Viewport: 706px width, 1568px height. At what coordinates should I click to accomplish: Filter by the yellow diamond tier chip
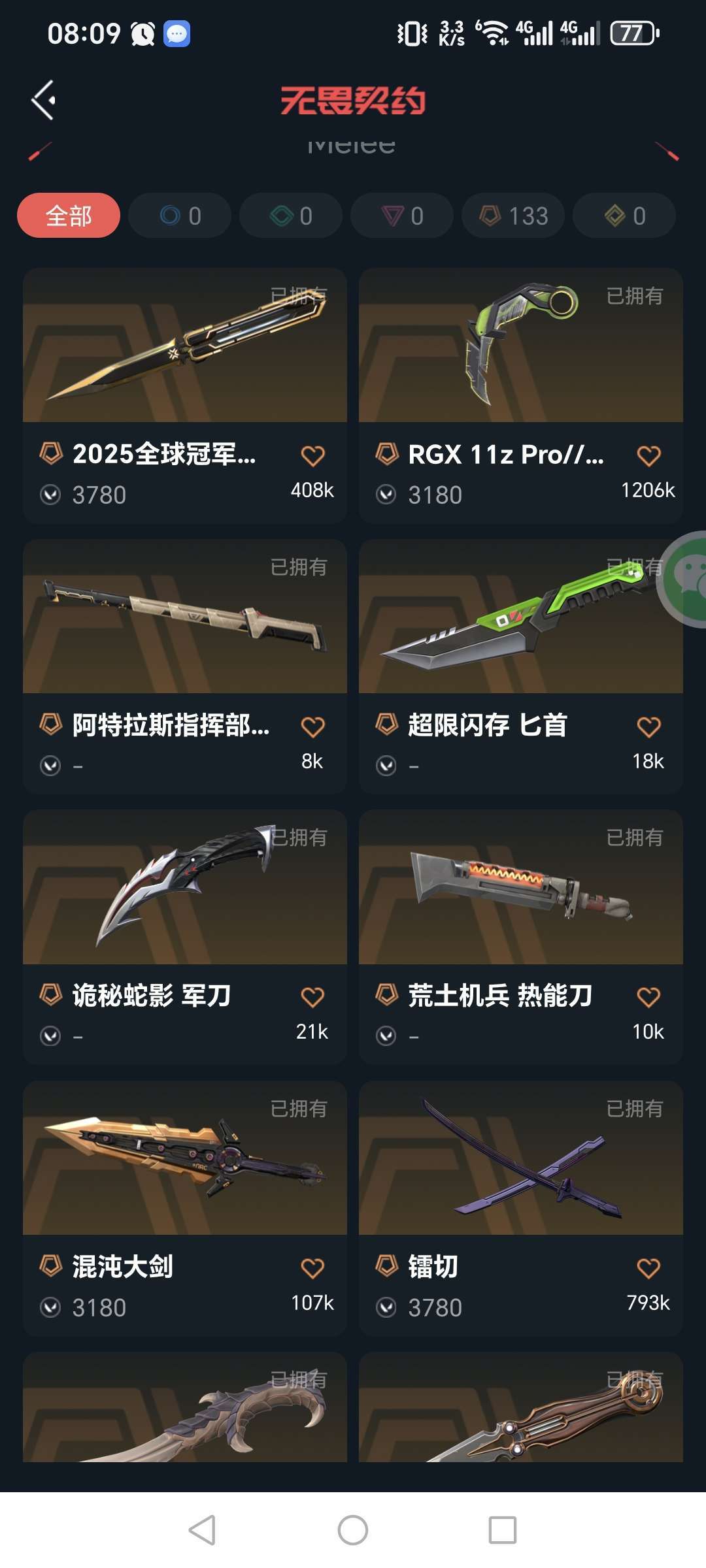pyautogui.click(x=624, y=216)
